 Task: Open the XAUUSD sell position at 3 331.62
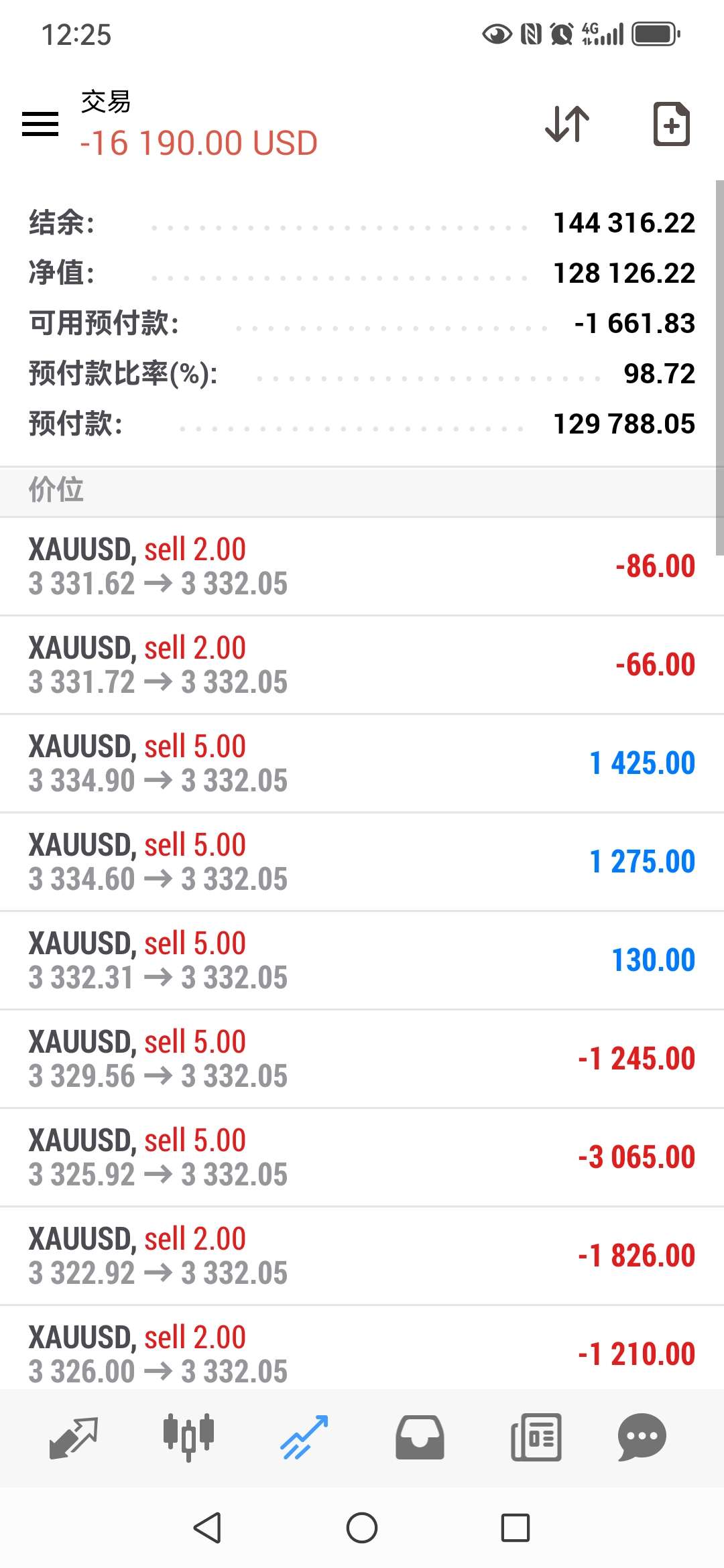tap(362, 566)
